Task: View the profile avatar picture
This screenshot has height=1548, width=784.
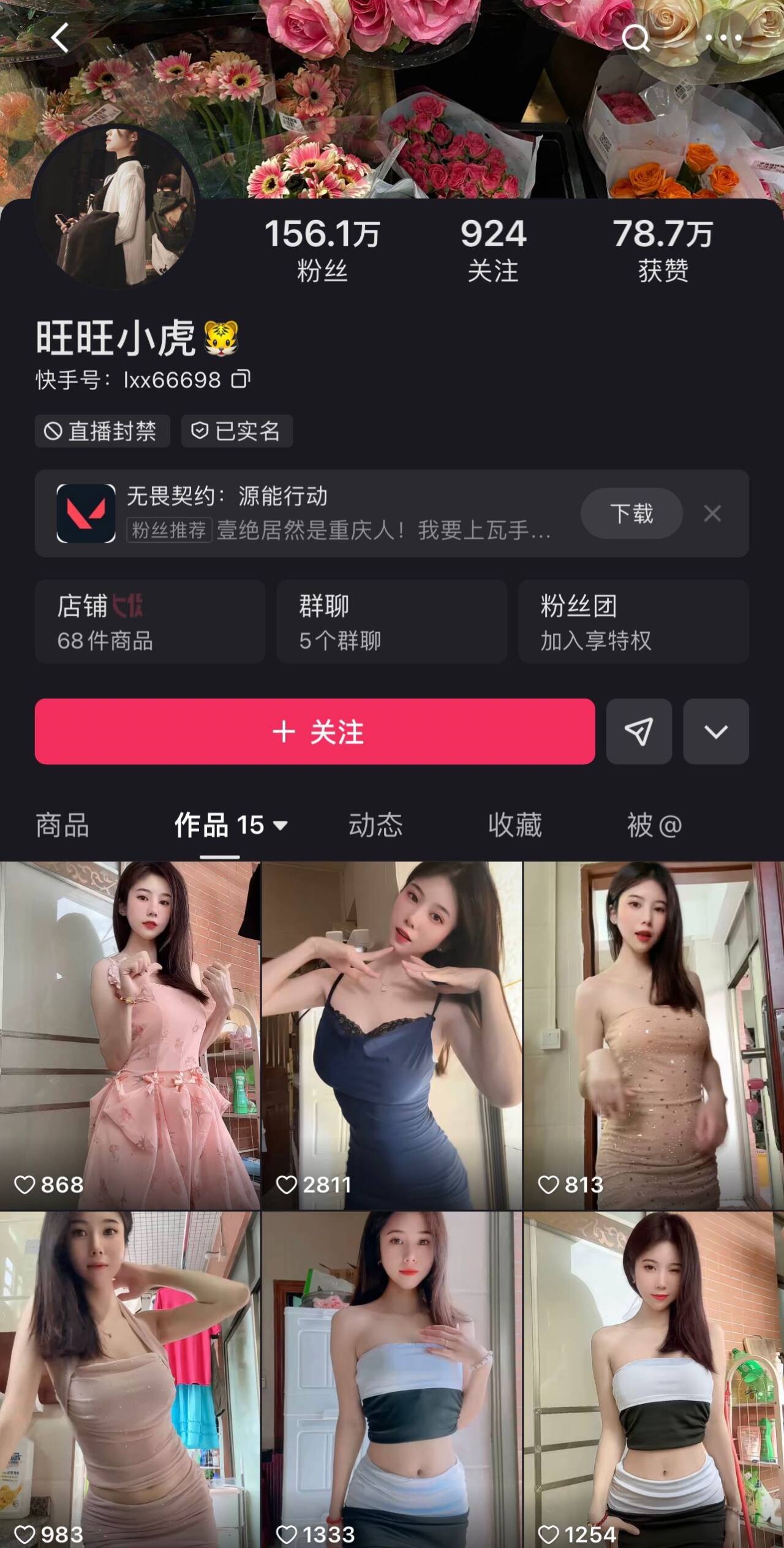Action: (x=115, y=205)
